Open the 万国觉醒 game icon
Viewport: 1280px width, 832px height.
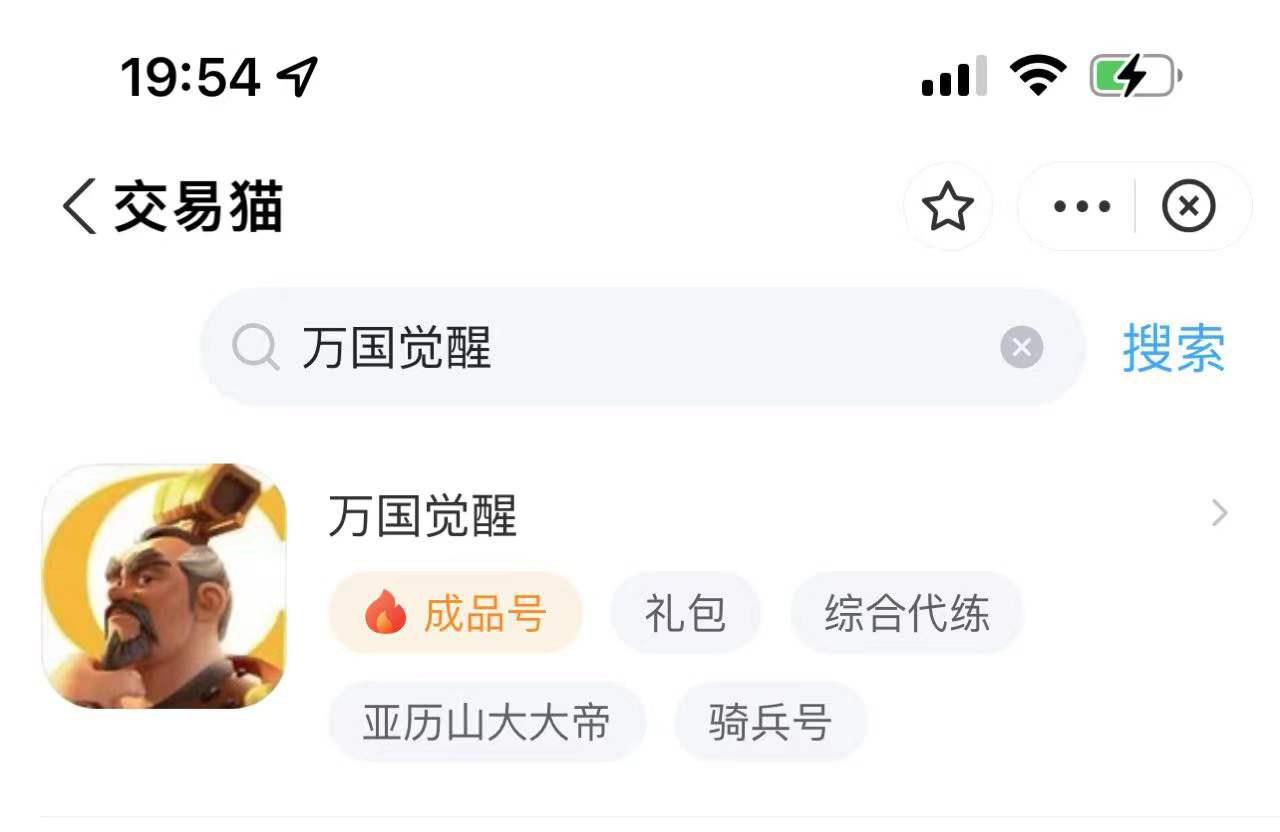point(164,587)
